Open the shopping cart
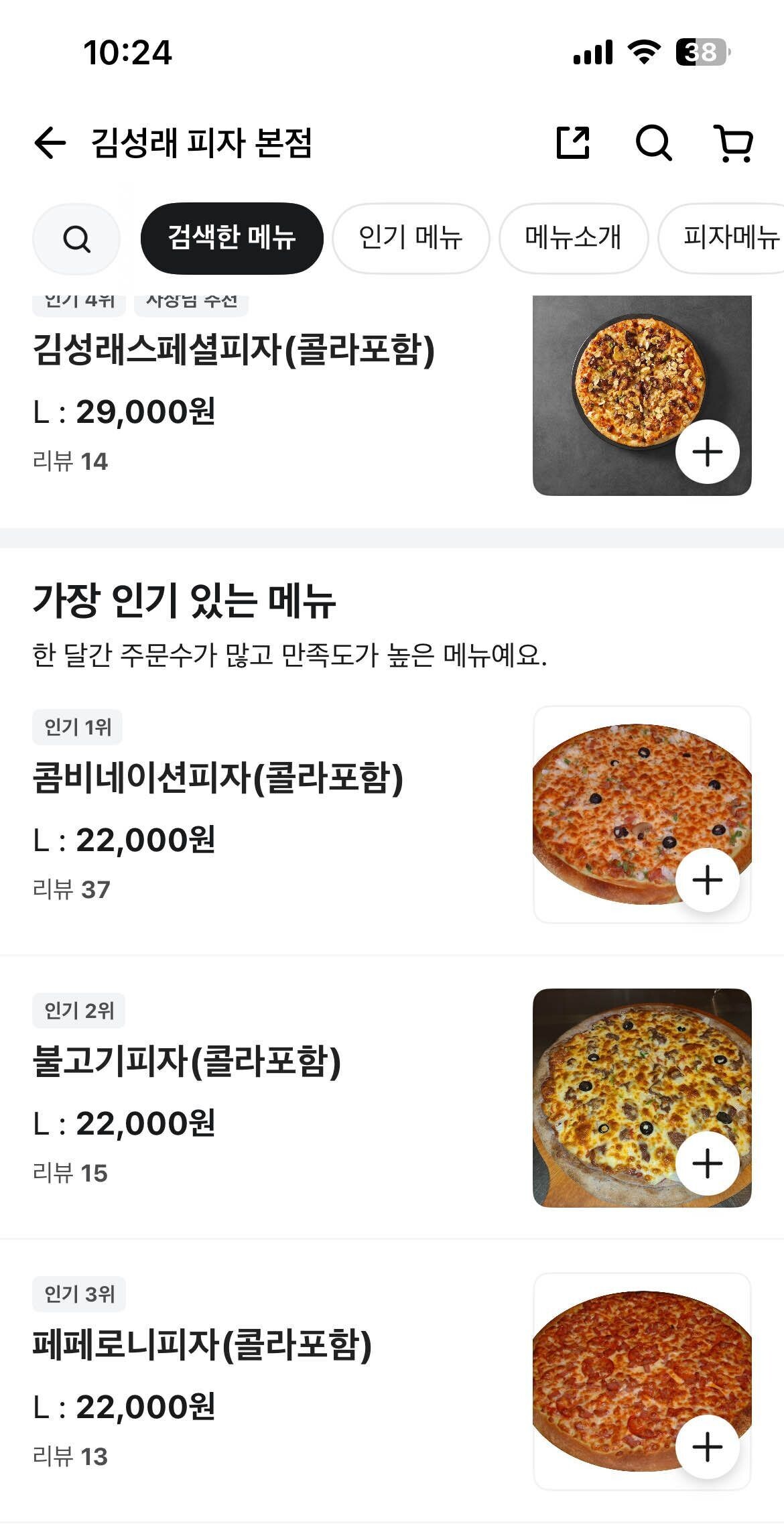Viewport: 784px width, 1524px height. tap(734, 143)
